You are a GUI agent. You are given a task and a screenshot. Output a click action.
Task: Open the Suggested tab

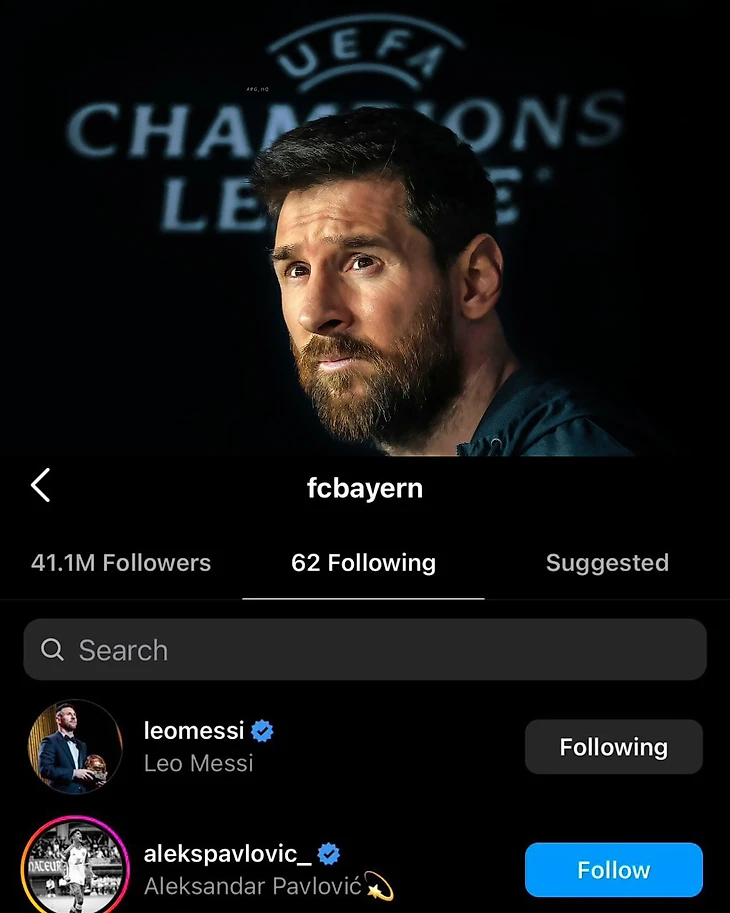click(x=606, y=563)
